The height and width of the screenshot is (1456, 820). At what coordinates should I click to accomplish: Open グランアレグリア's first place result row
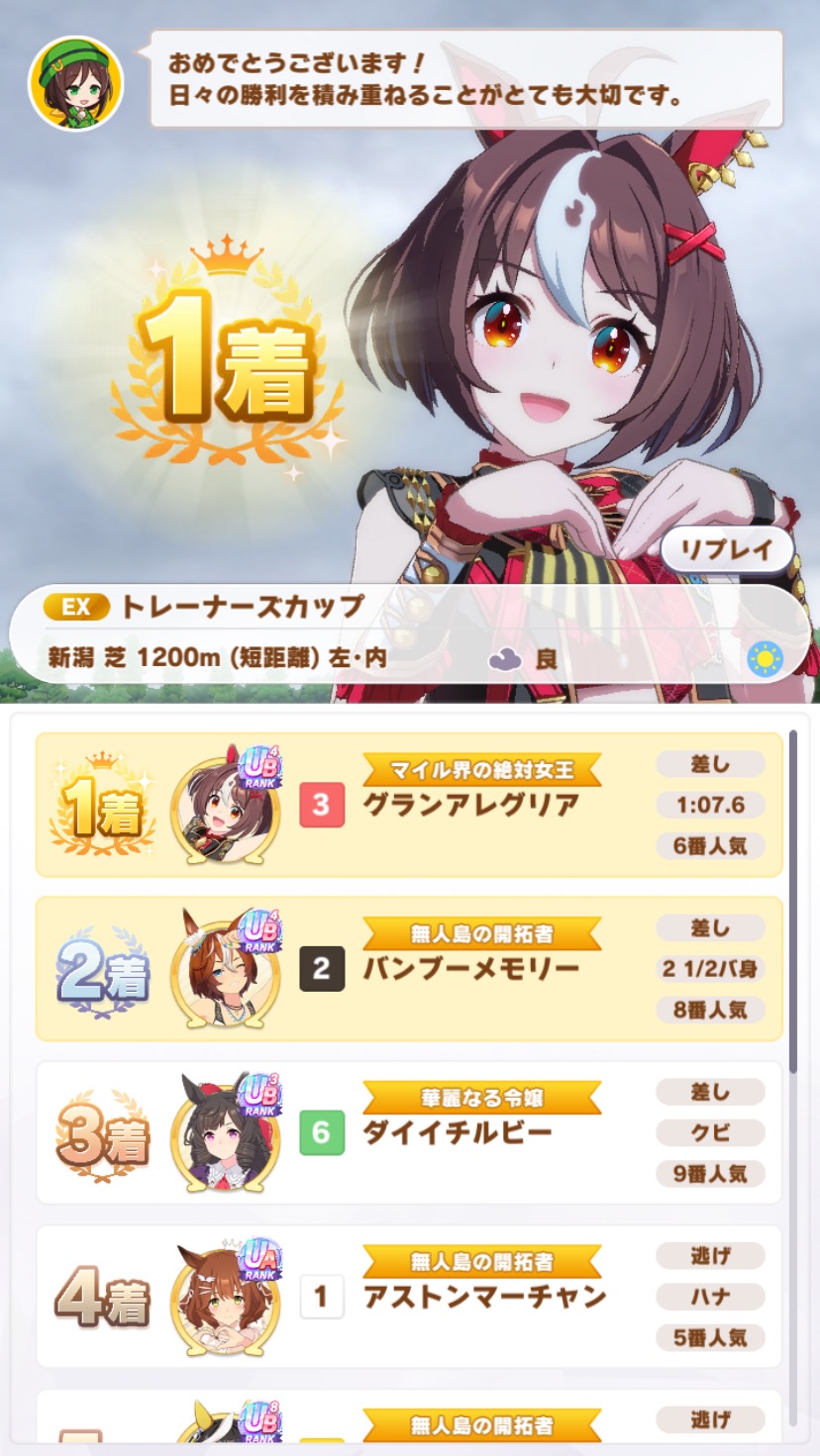(x=409, y=805)
